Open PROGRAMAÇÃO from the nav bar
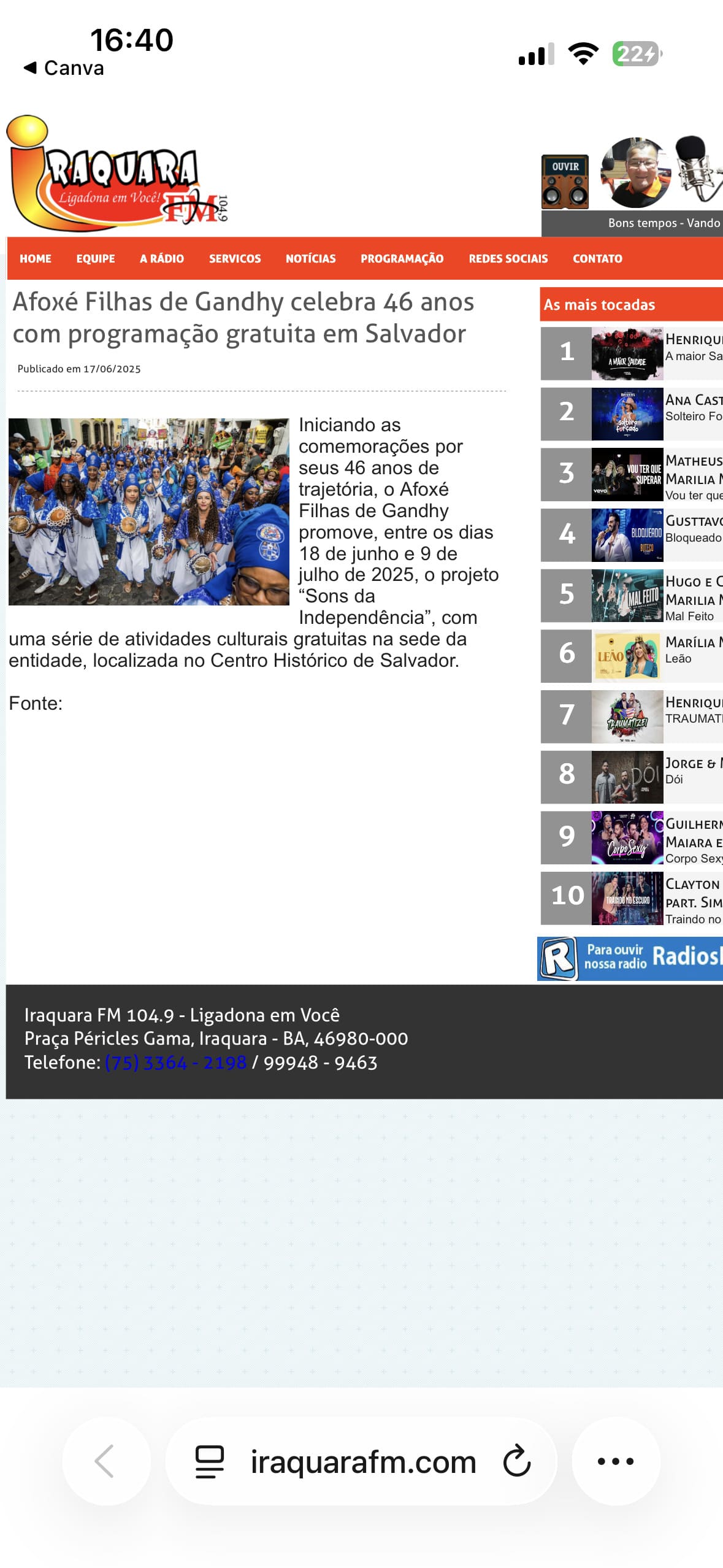 (402, 259)
